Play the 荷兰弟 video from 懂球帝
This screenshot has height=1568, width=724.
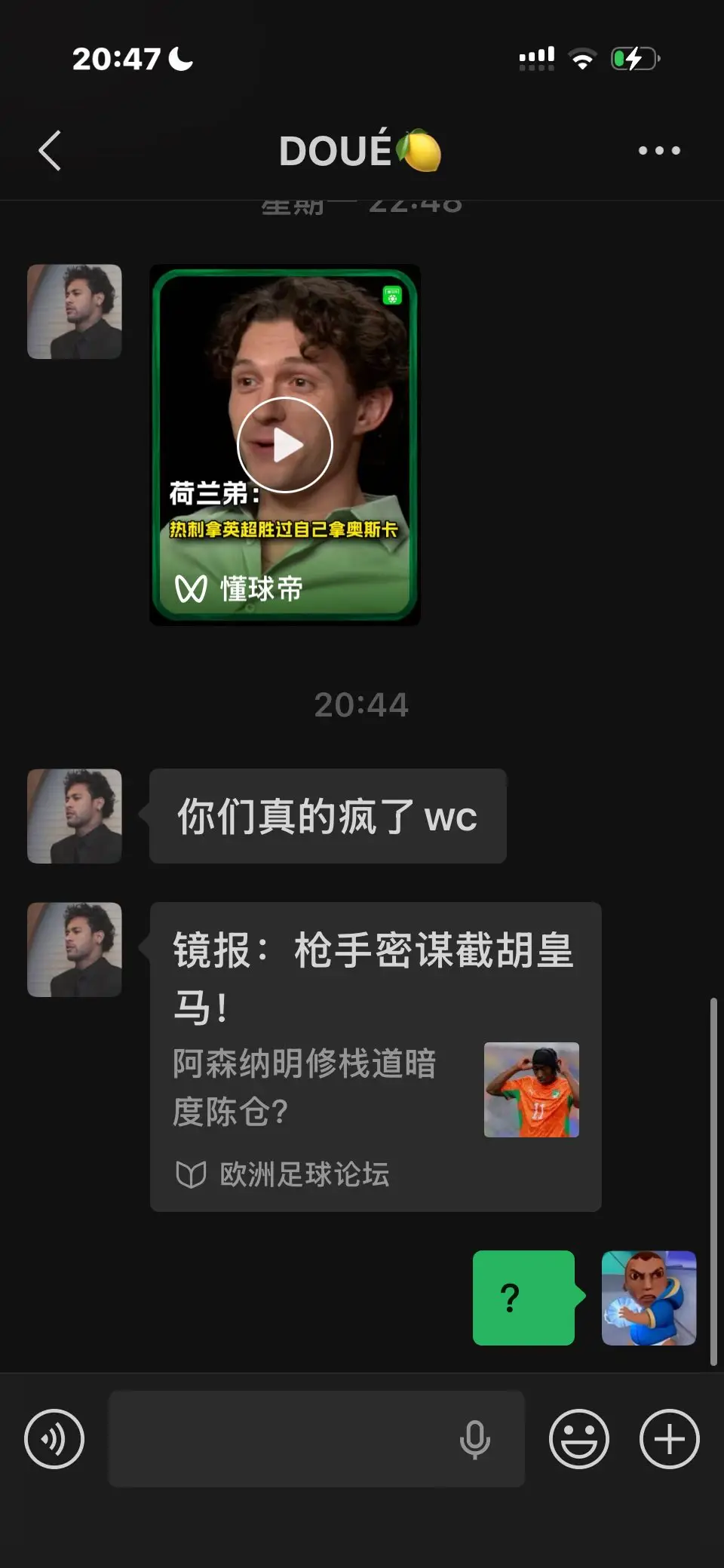click(285, 445)
